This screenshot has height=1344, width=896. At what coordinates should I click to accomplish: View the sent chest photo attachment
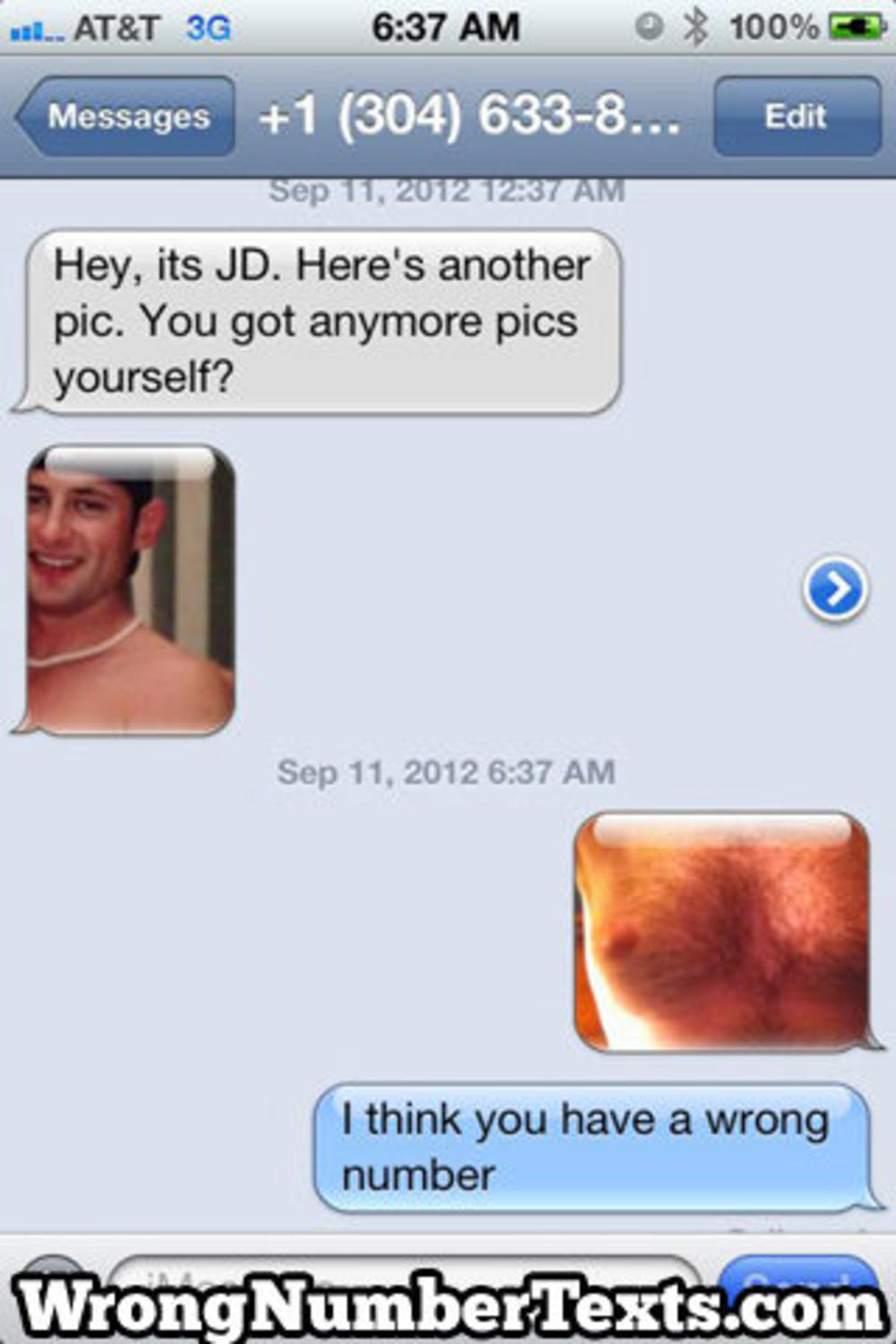pyautogui.click(x=722, y=932)
